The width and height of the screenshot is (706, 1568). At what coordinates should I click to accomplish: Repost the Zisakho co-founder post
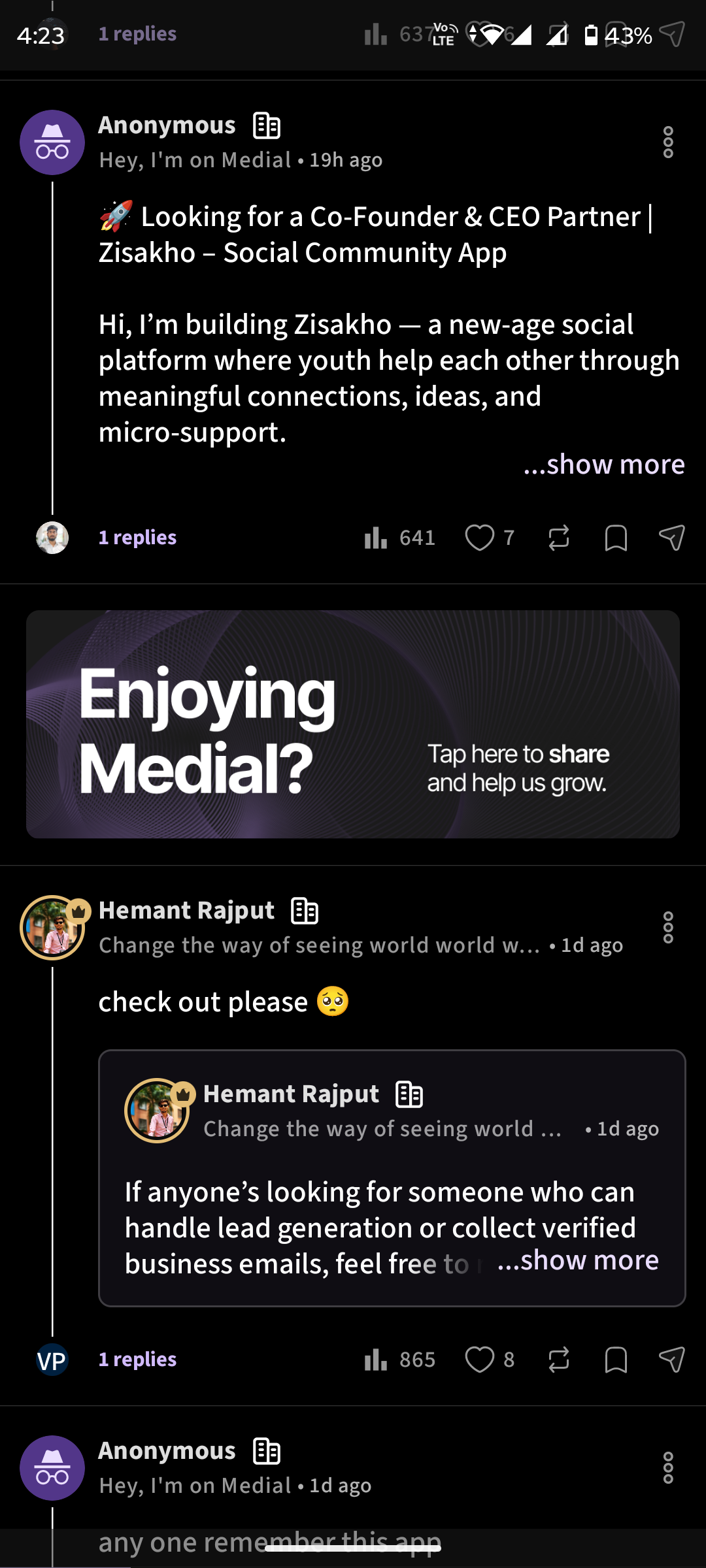tap(559, 538)
